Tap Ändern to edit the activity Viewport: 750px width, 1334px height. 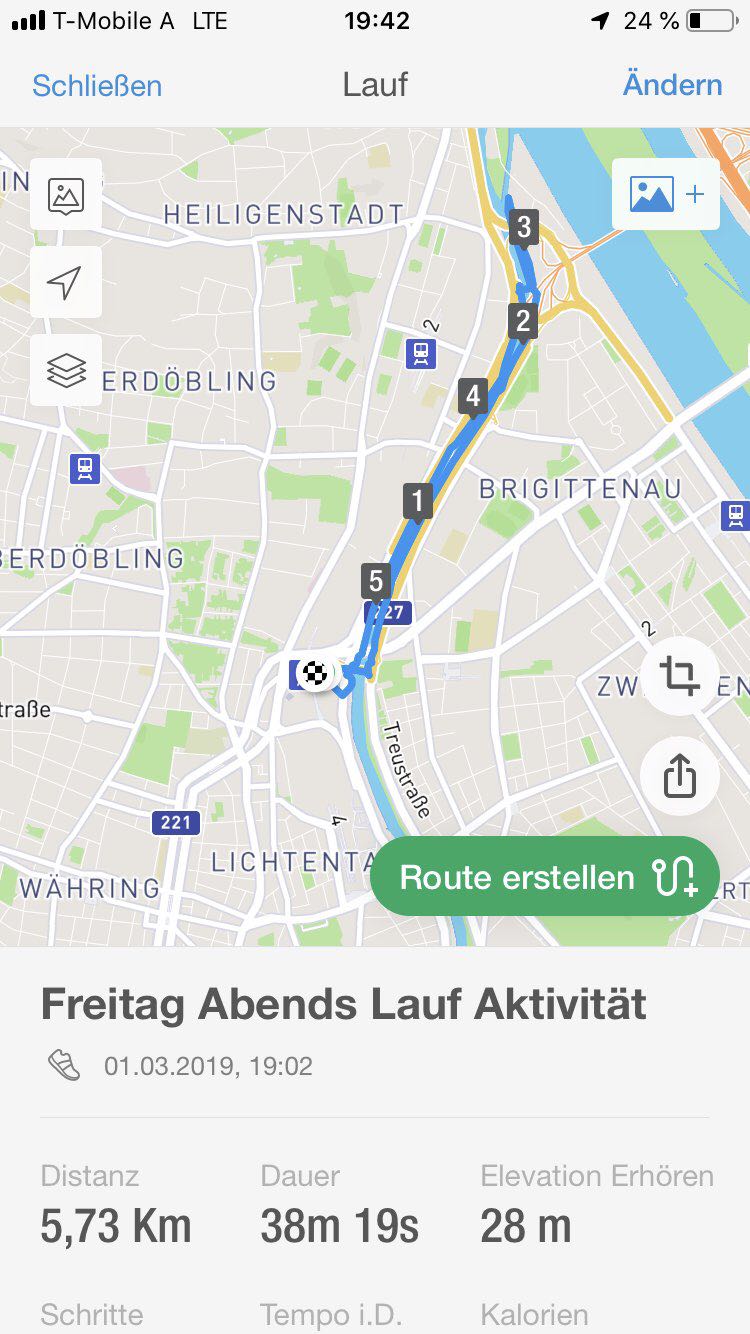click(x=672, y=85)
